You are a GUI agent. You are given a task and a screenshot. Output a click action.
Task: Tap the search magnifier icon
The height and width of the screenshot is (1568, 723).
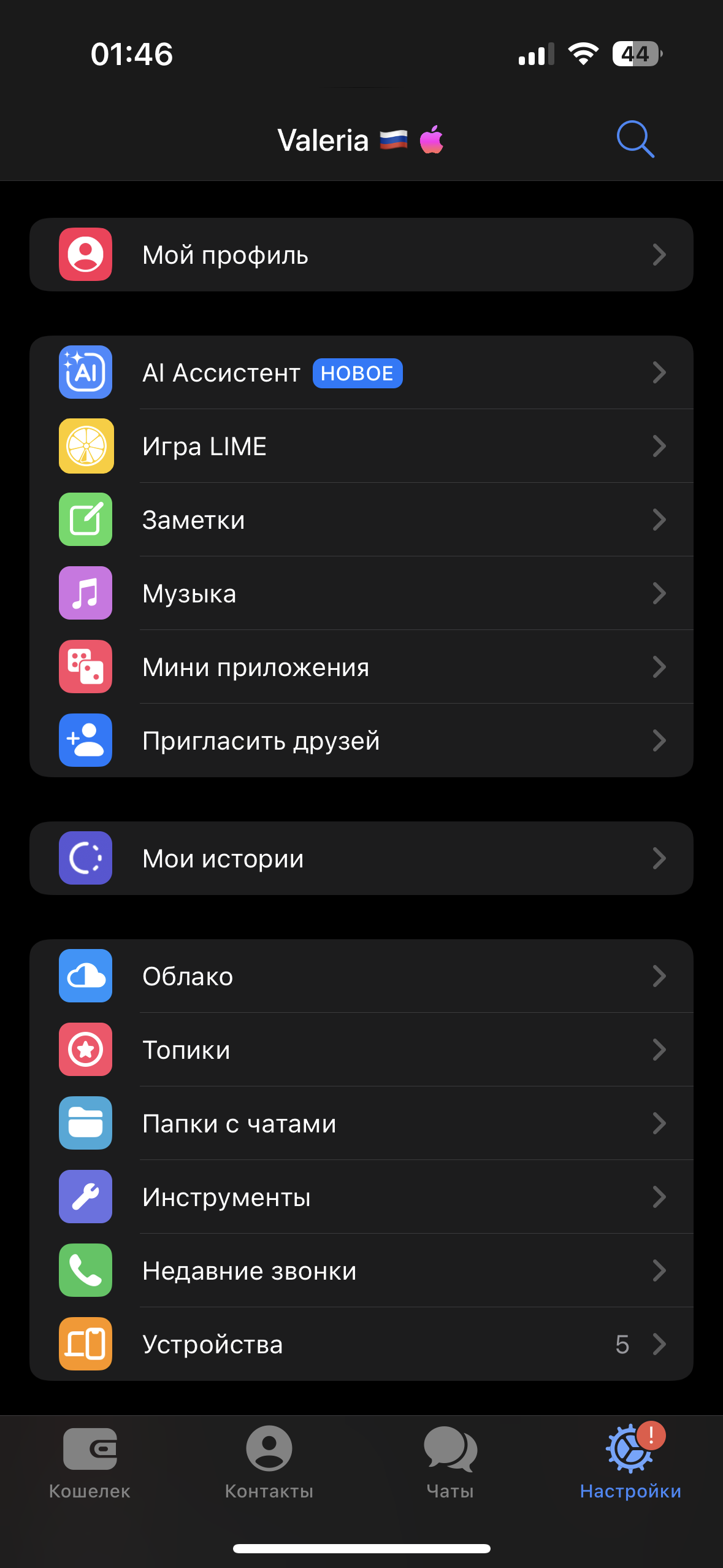[635, 139]
